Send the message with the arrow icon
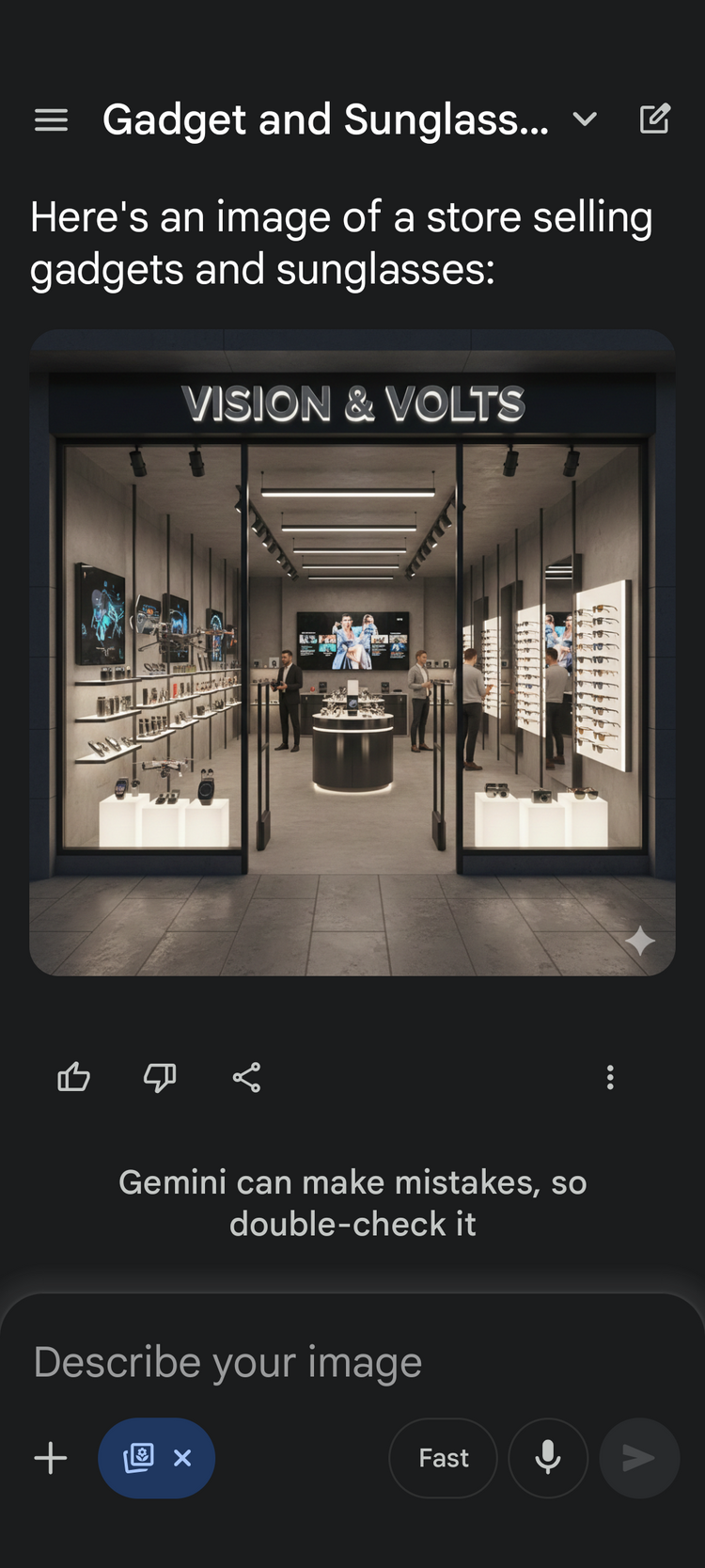Viewport: 705px width, 1568px height. 639,1457
